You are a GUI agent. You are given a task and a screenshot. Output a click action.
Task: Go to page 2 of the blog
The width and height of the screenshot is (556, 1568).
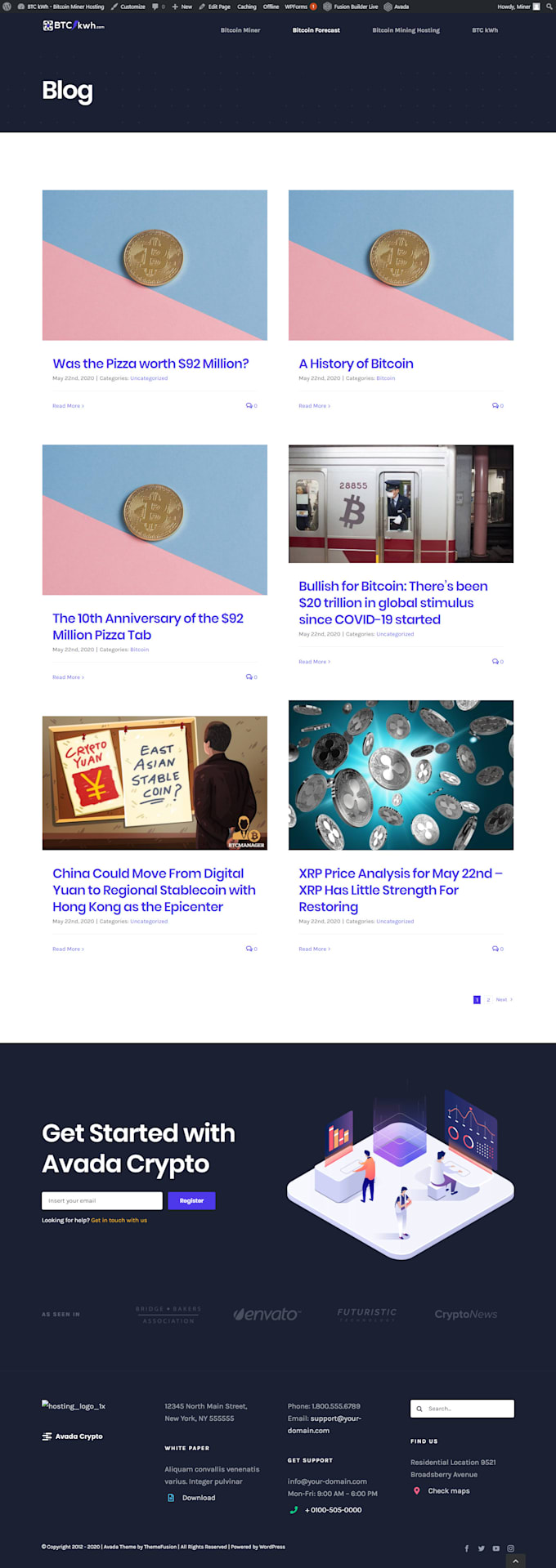[x=488, y=1000]
